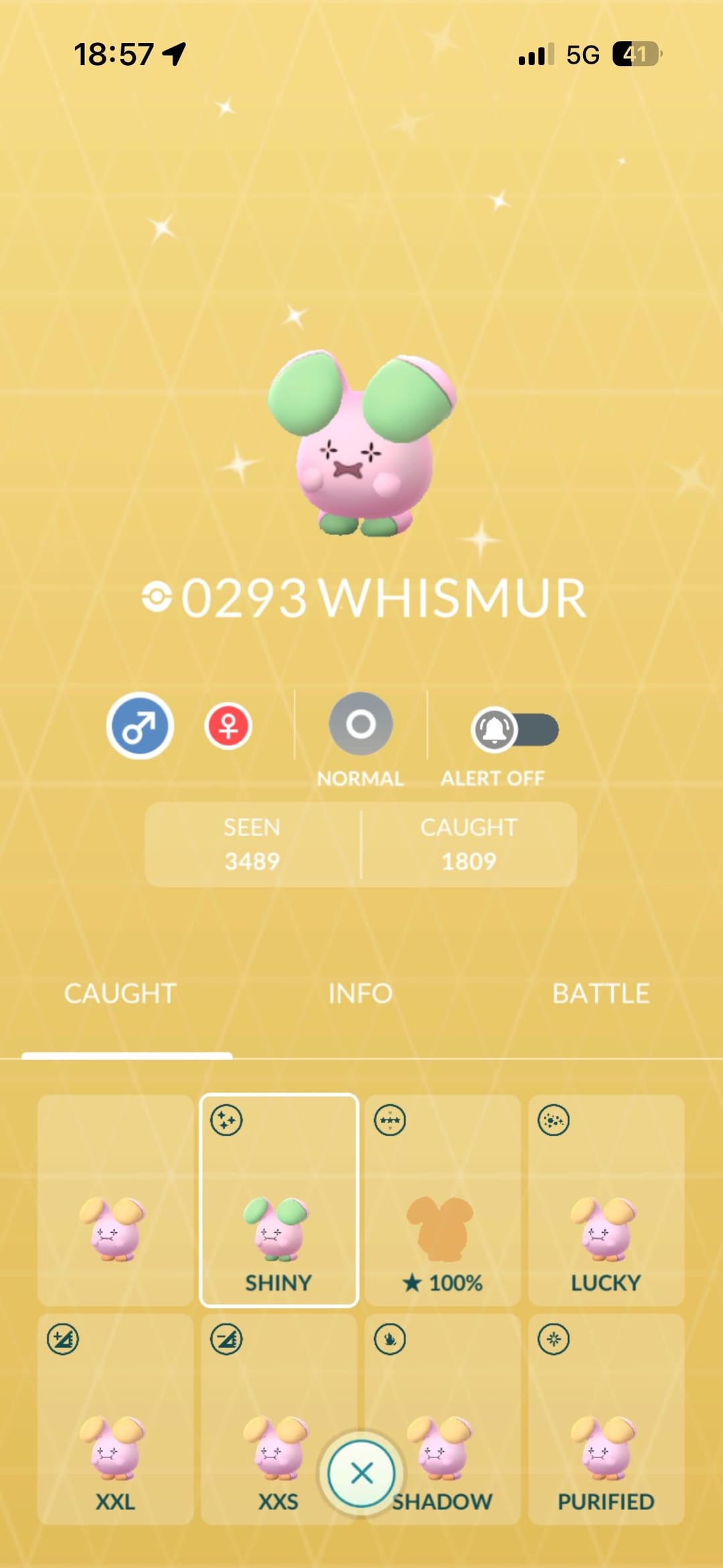723x1568 pixels.
Task: Select the female gender icon
Action: pos(228,725)
